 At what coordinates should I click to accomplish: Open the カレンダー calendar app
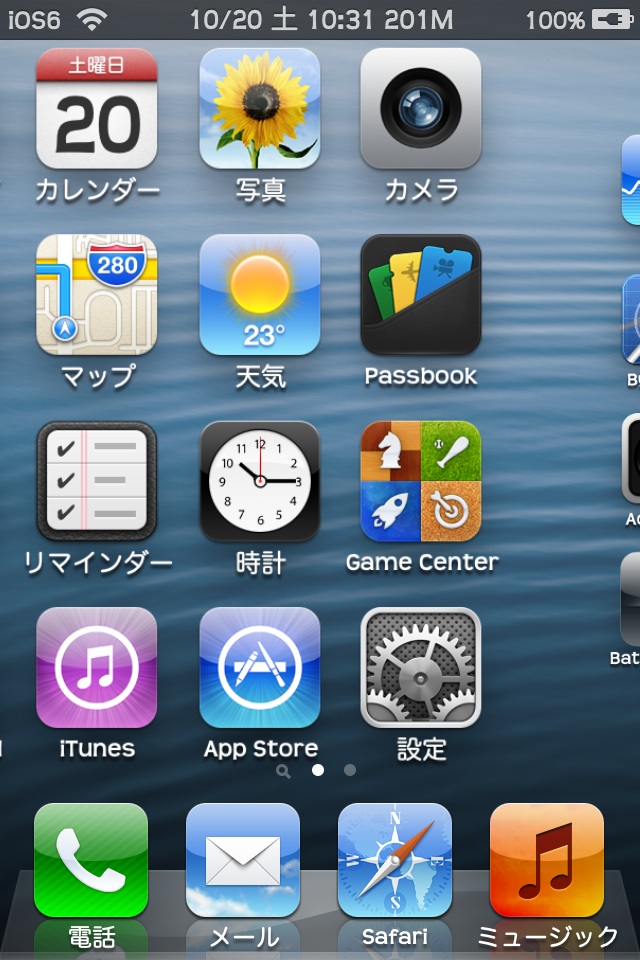tap(97, 109)
